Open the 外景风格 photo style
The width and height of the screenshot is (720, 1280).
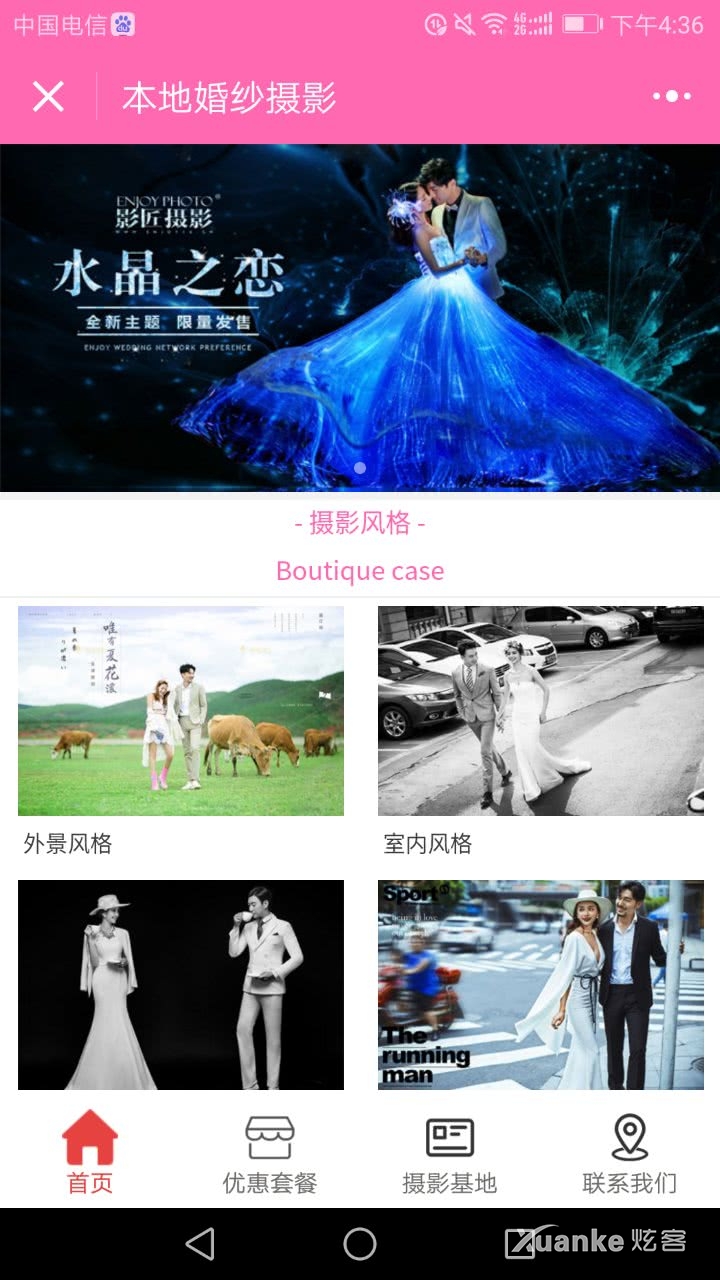(x=181, y=711)
